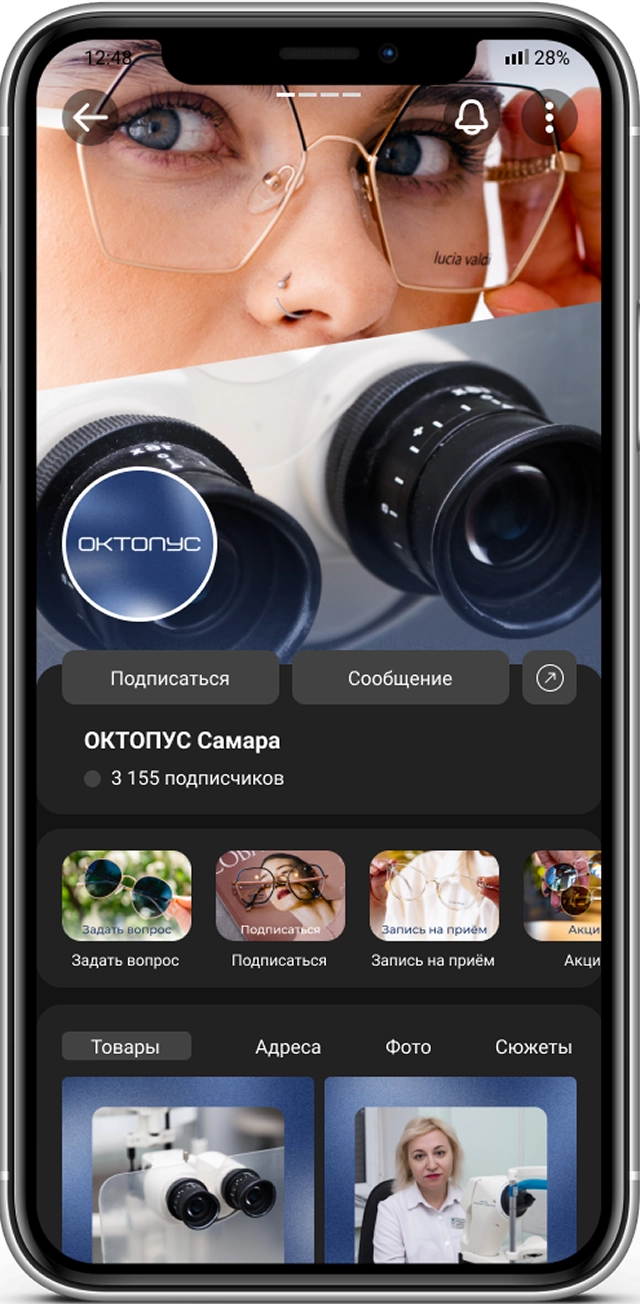
Task: Open the ОКТОПУС community avatar
Action: coord(139,544)
